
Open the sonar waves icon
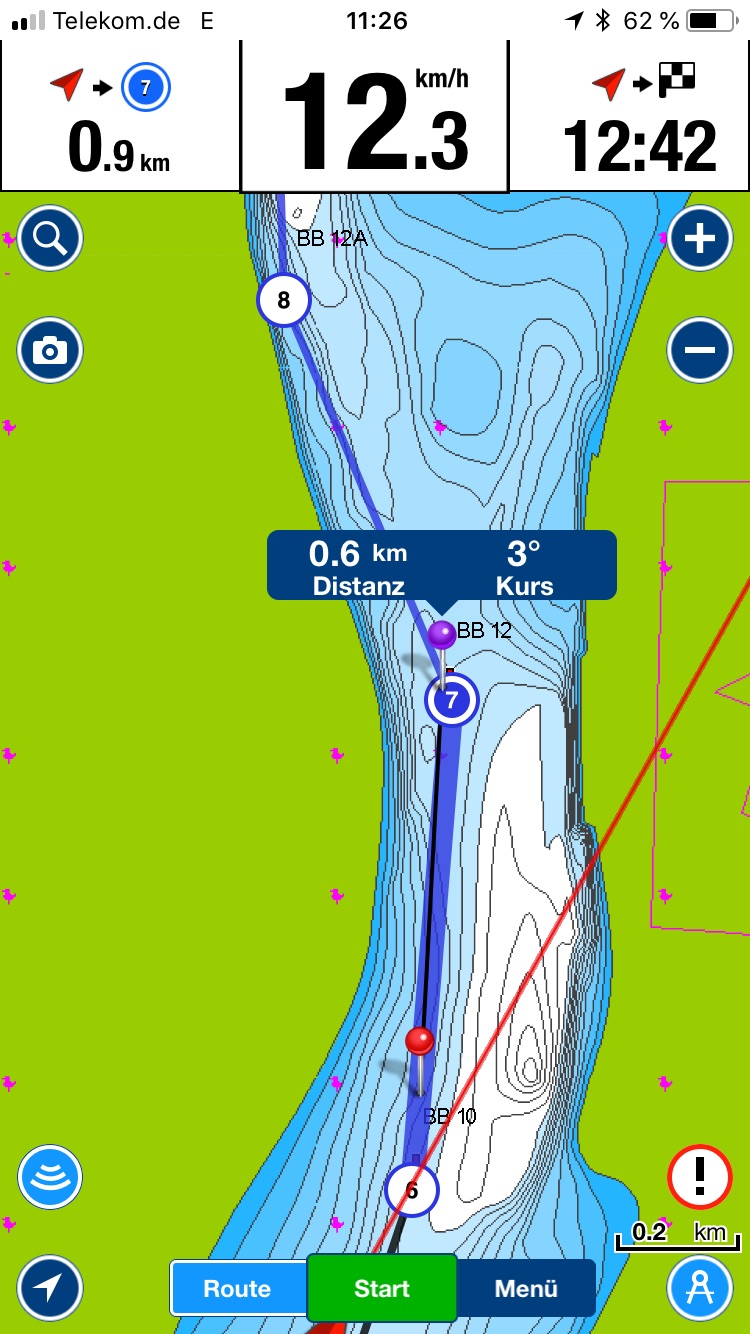[50, 1177]
